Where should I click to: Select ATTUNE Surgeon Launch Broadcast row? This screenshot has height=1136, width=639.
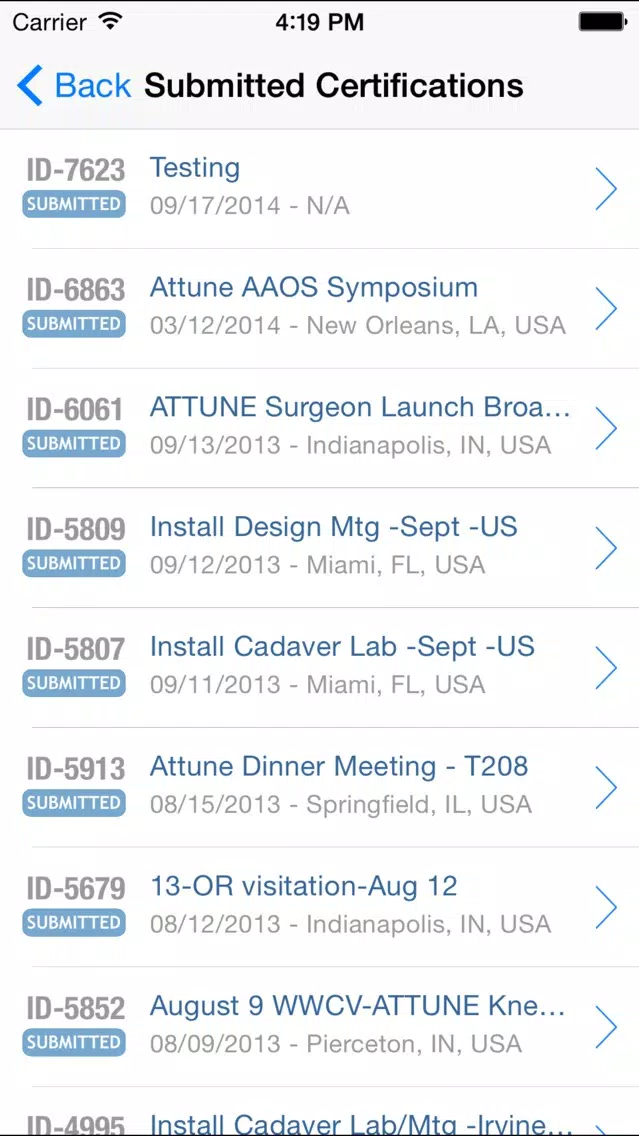(x=320, y=428)
